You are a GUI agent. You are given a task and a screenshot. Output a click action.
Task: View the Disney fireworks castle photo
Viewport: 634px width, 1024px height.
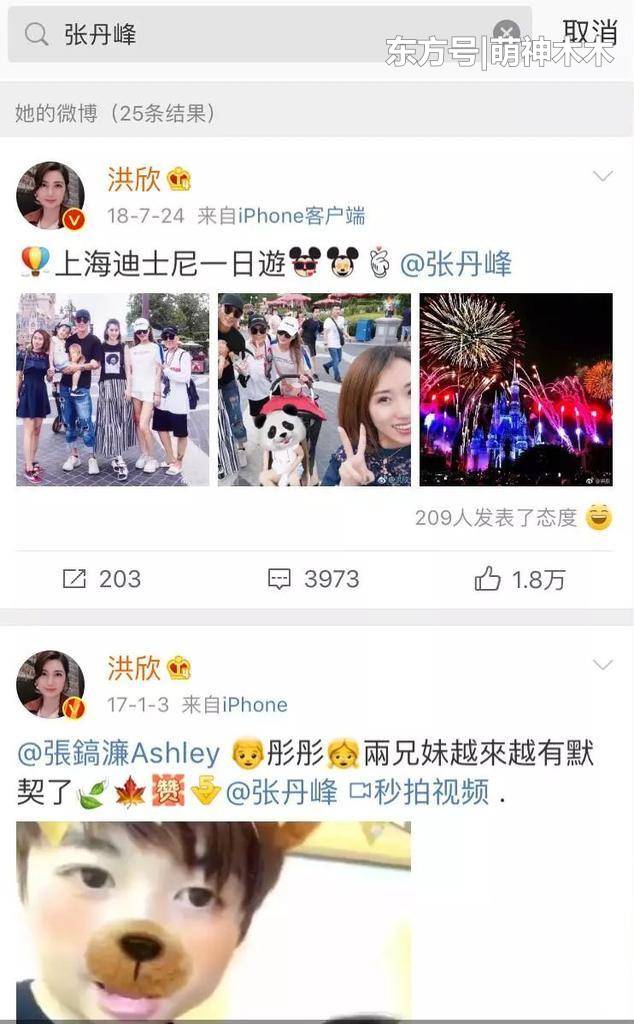pos(516,389)
